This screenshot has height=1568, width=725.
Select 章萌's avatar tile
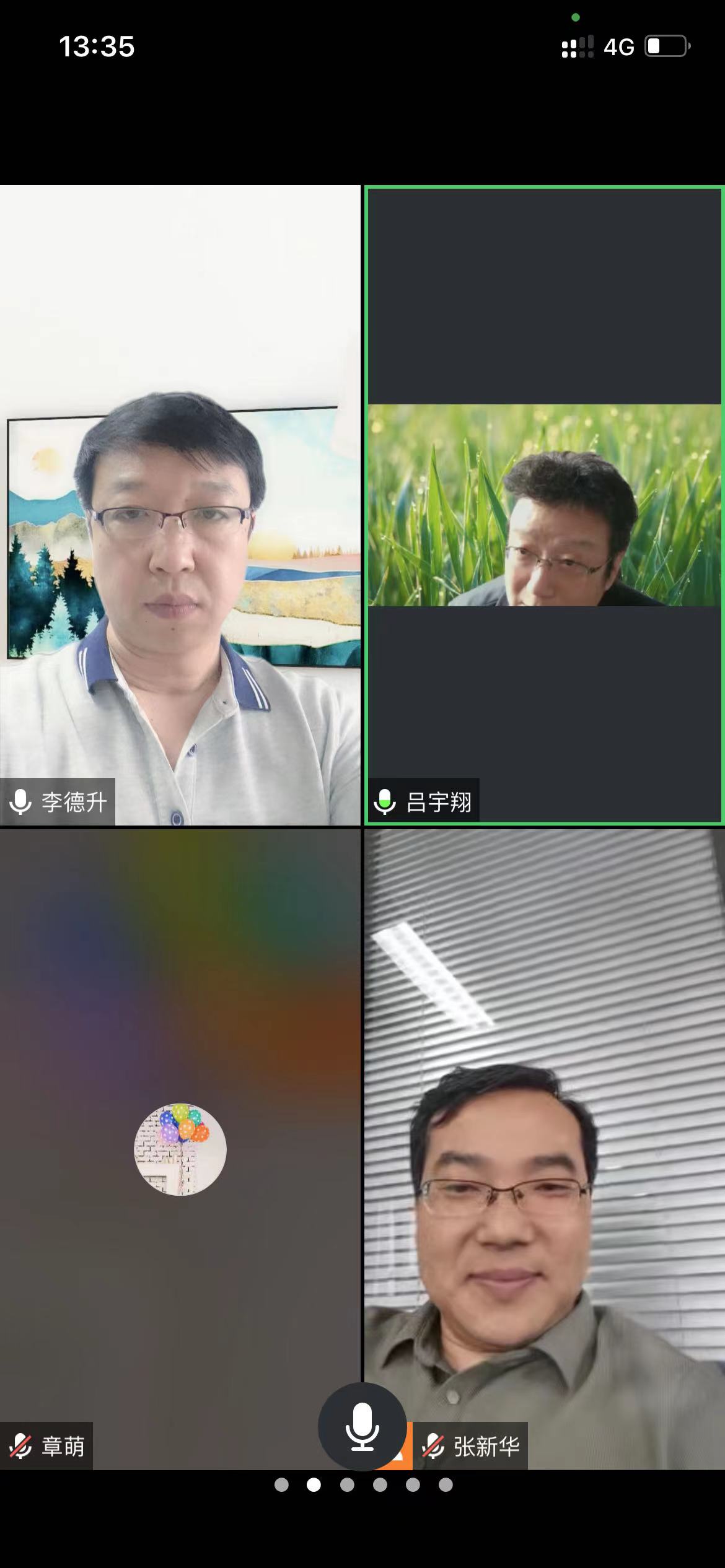180,1149
